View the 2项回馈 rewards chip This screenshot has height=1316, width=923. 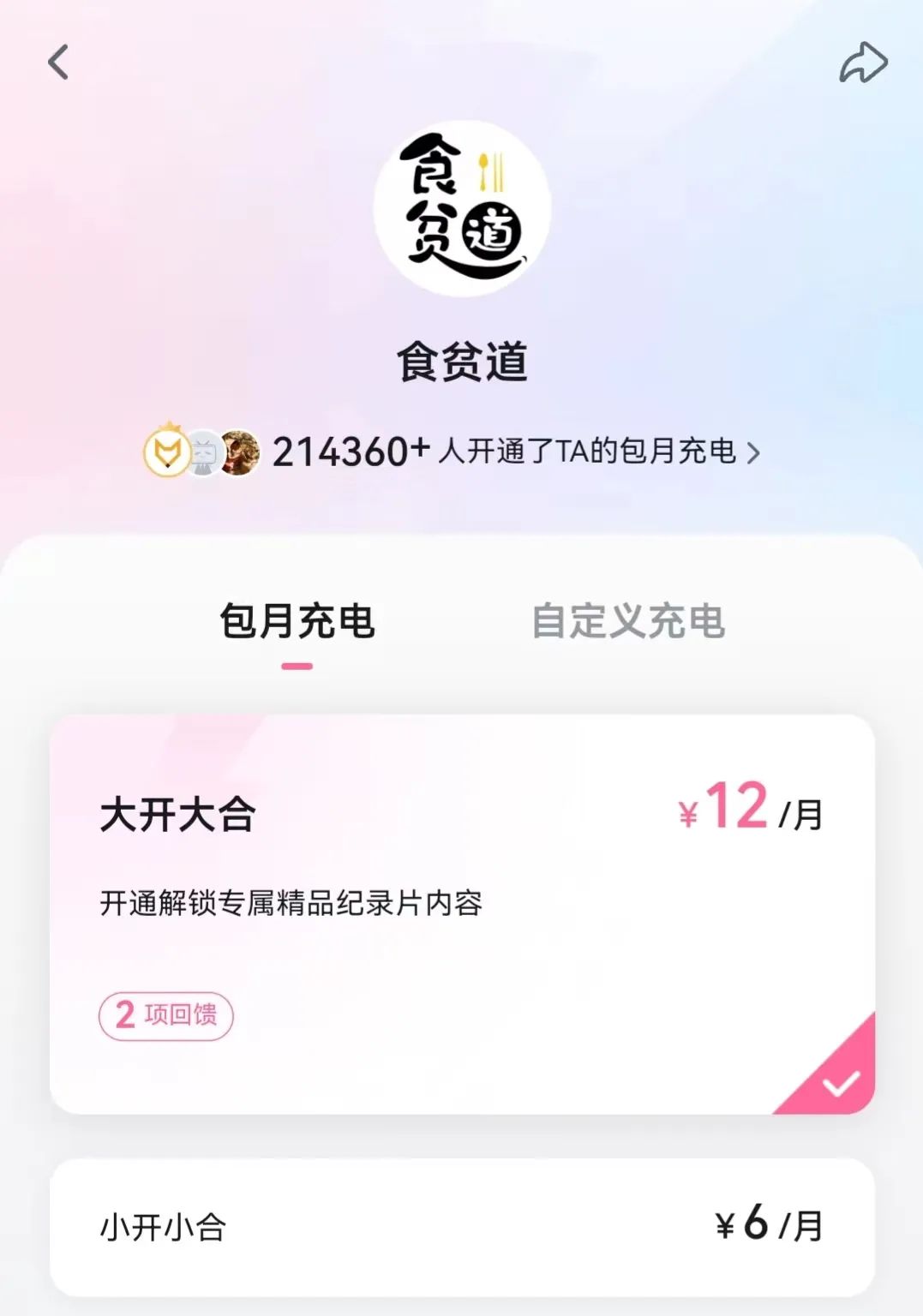(166, 1015)
